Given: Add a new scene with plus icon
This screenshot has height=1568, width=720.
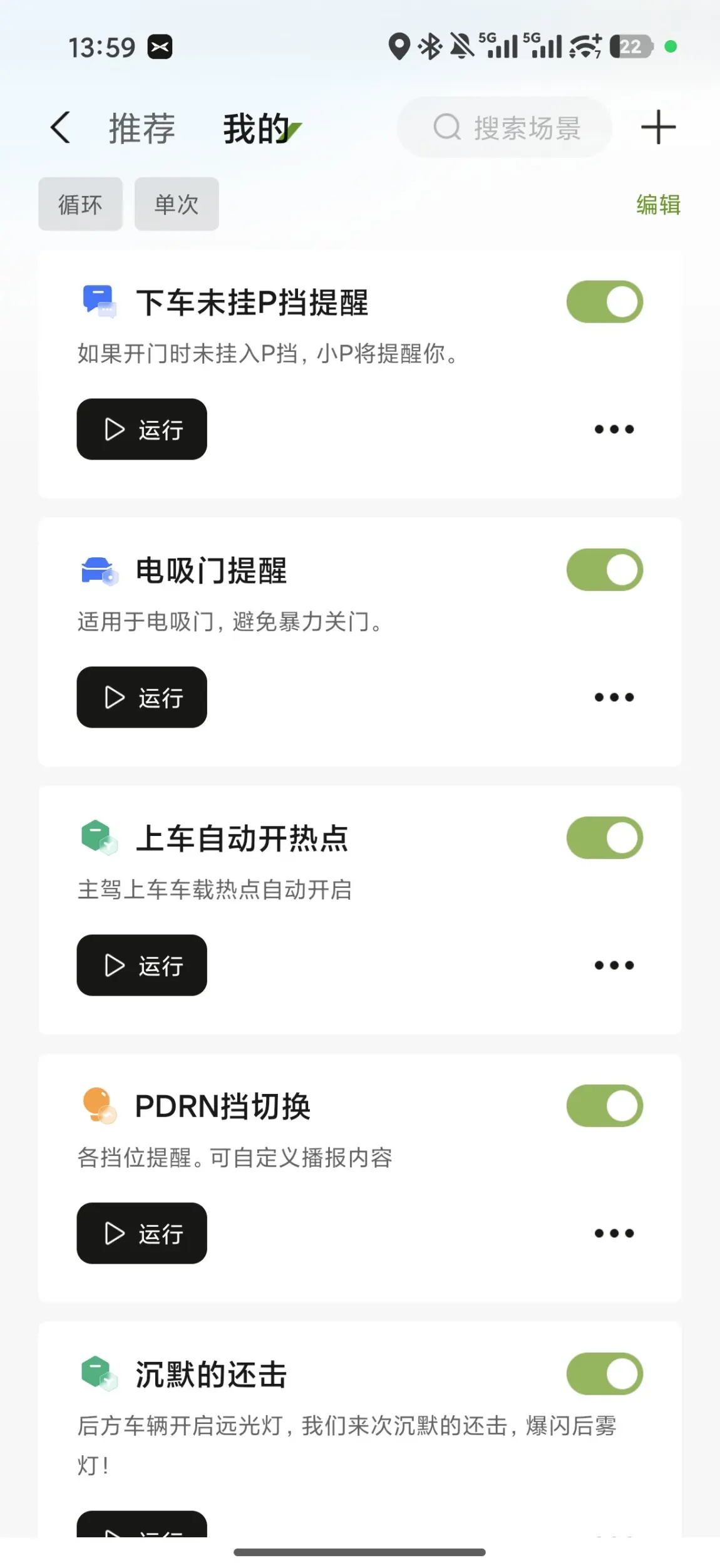Looking at the screenshot, I should pyautogui.click(x=658, y=128).
